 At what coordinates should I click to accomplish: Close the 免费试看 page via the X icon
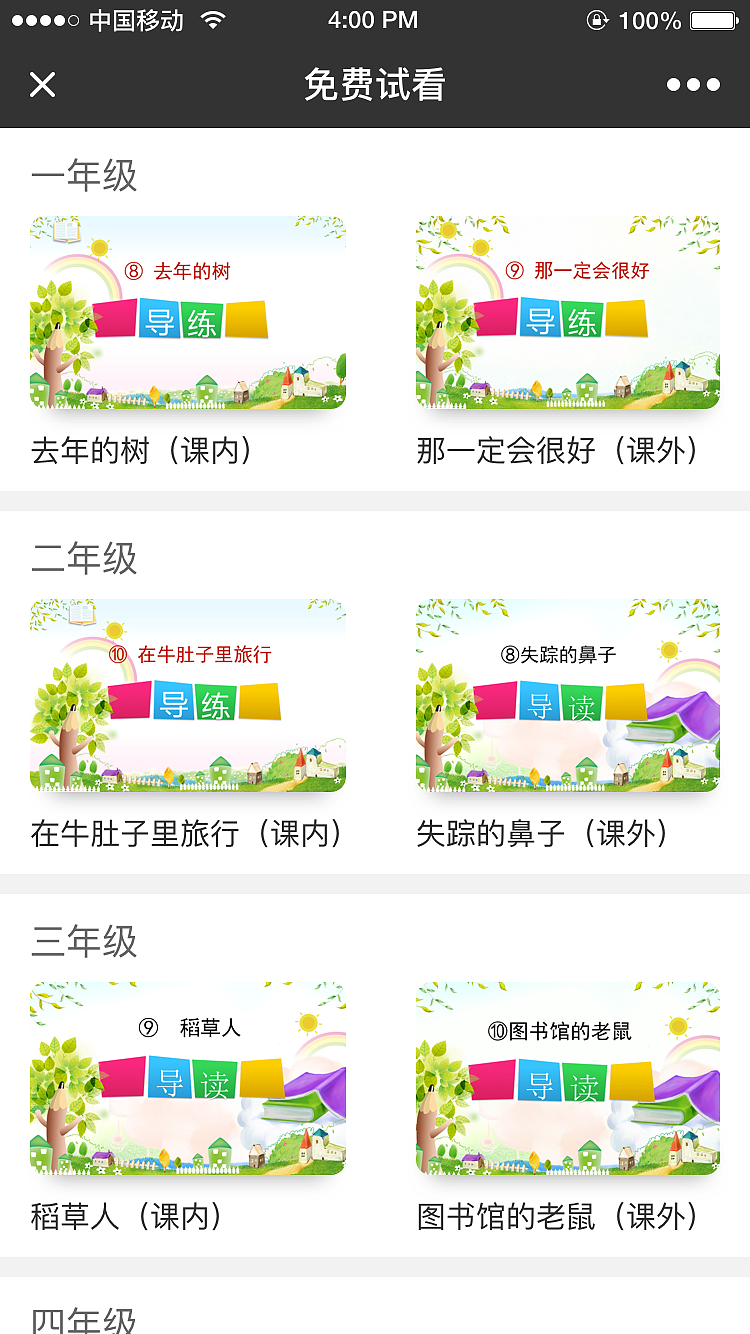42,84
